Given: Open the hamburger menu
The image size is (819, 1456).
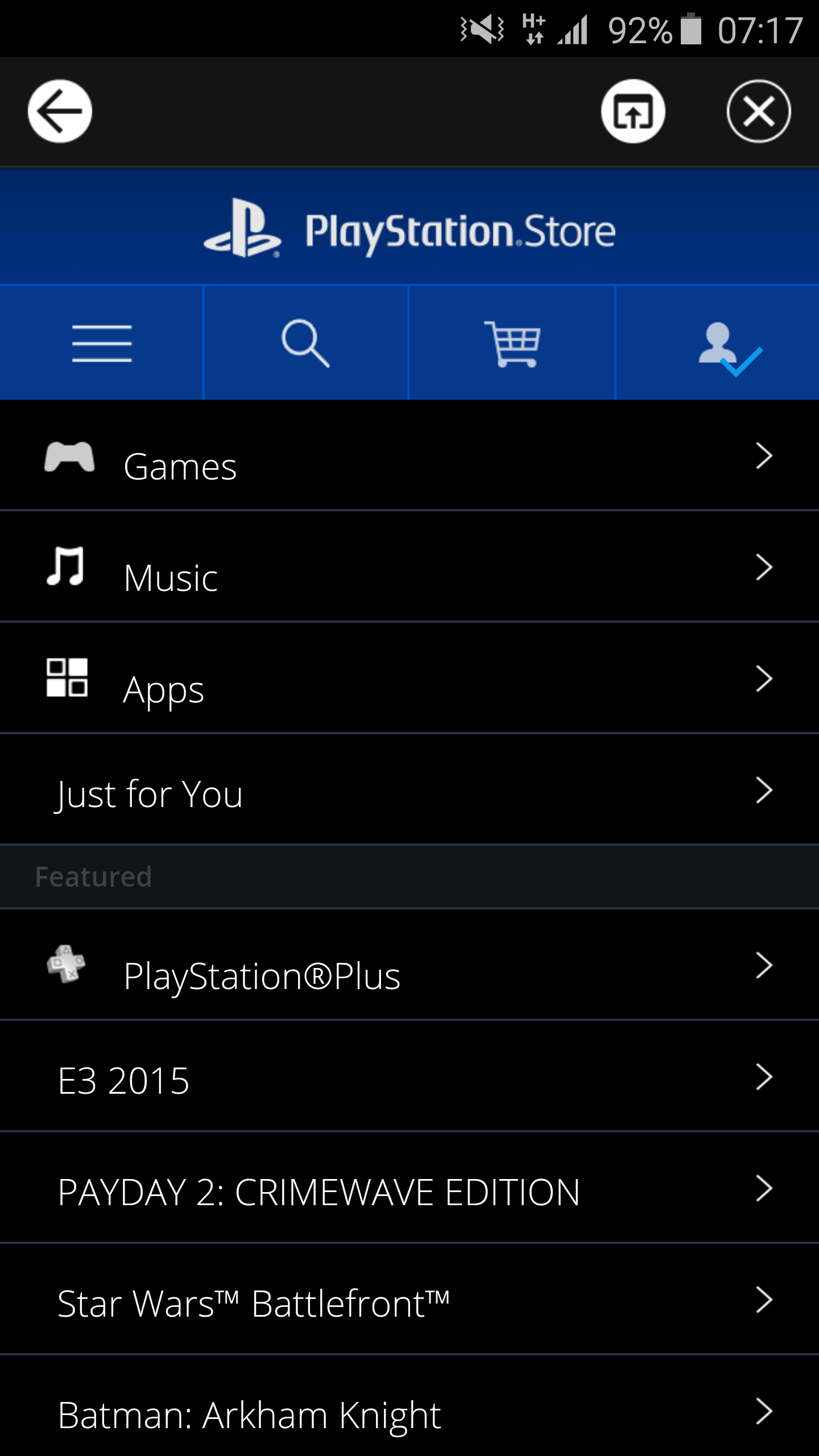Looking at the screenshot, I should [x=102, y=343].
